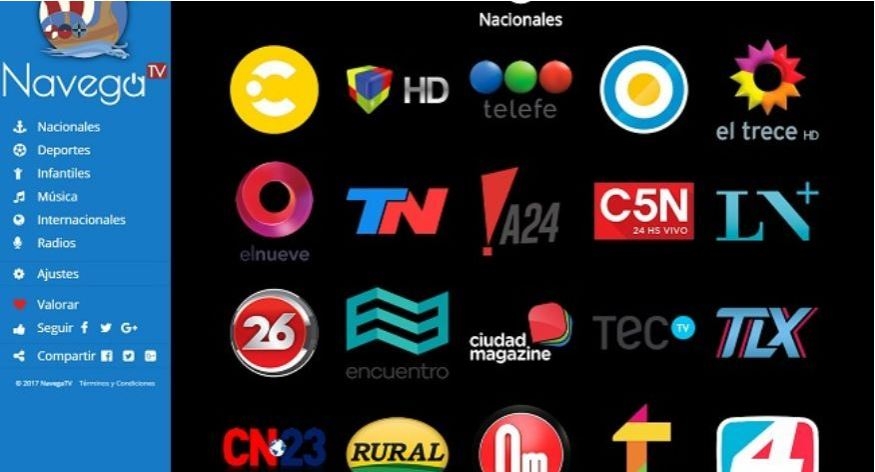Select the A24 channel

[520, 211]
